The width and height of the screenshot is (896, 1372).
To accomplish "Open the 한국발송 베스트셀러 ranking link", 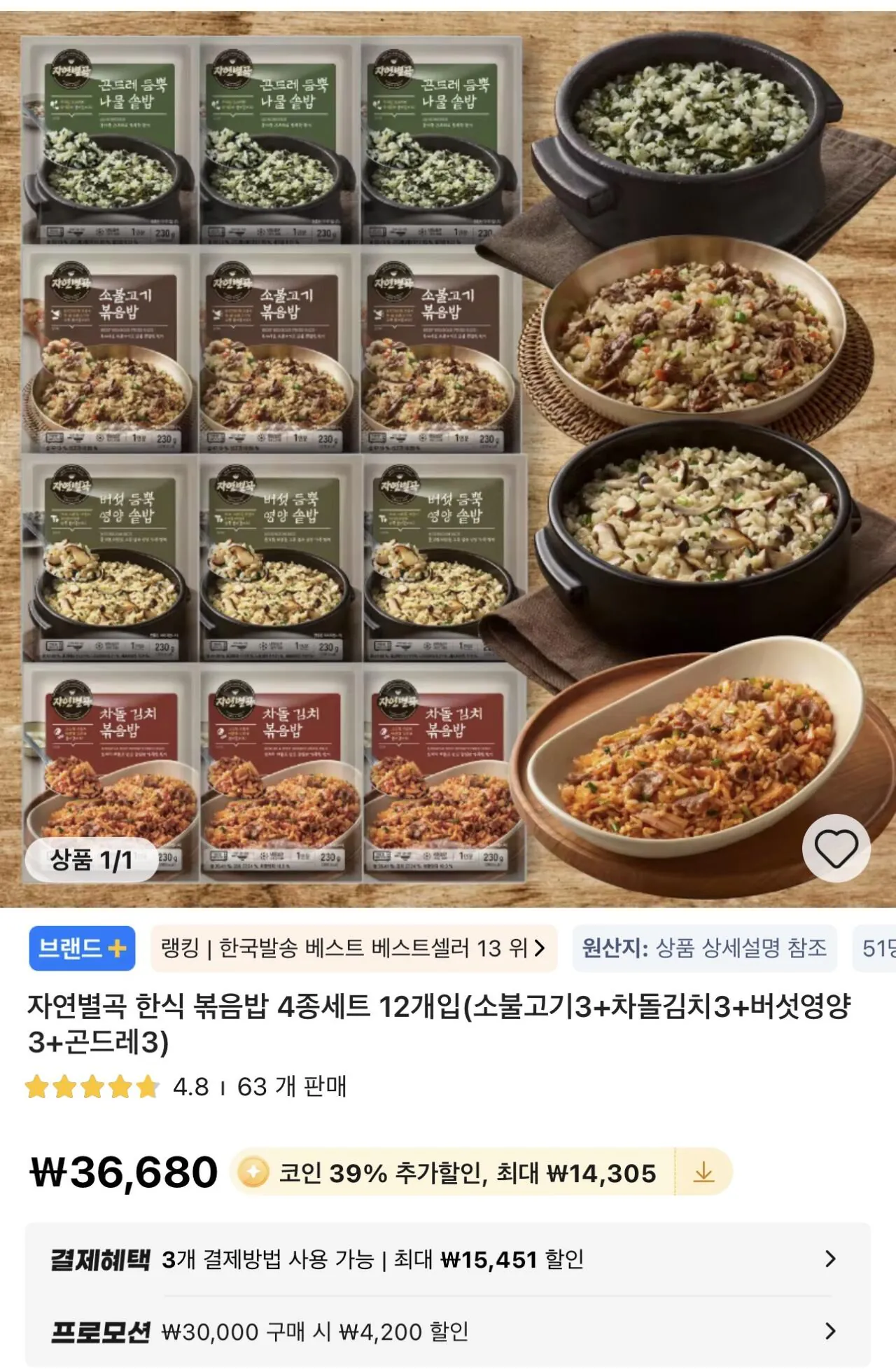I will [353, 948].
